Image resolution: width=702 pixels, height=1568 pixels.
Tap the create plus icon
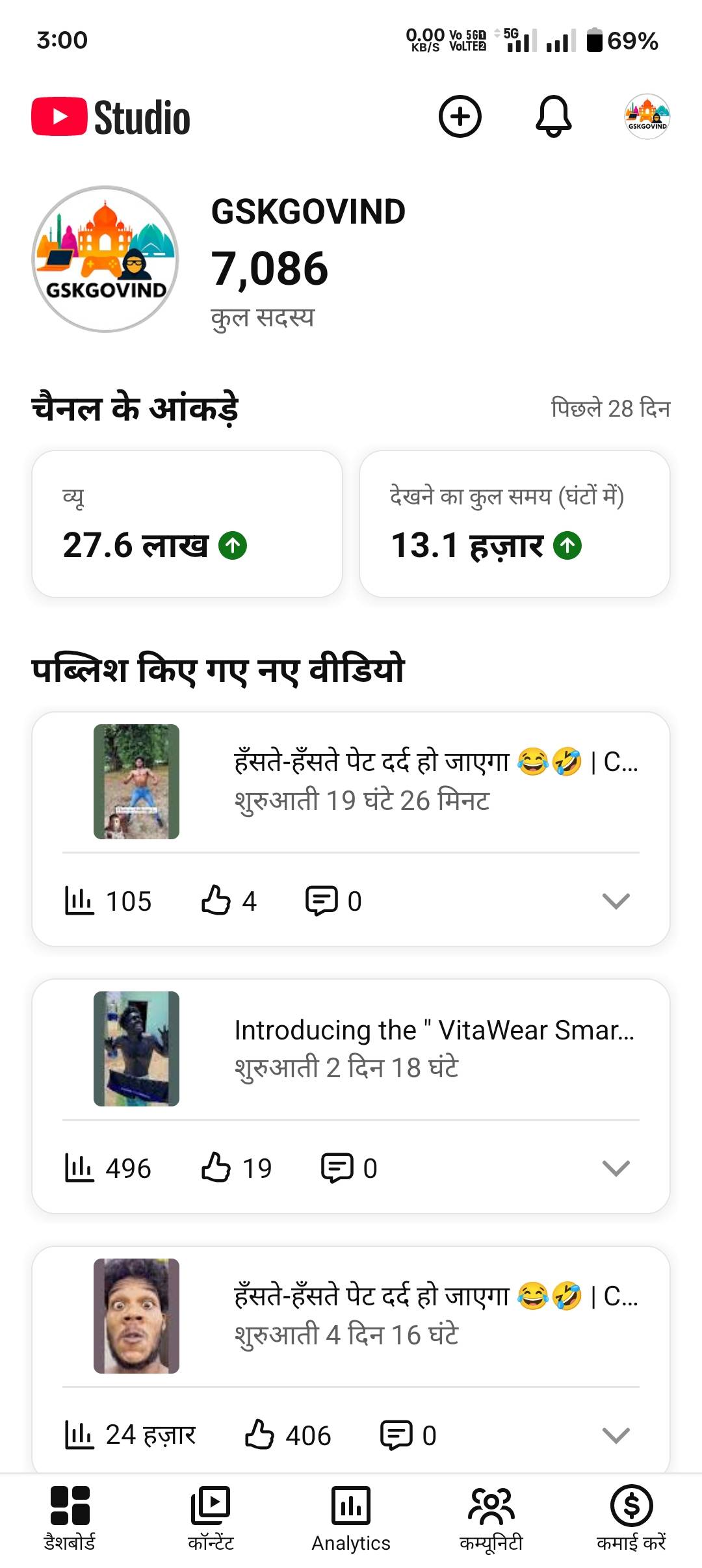460,117
